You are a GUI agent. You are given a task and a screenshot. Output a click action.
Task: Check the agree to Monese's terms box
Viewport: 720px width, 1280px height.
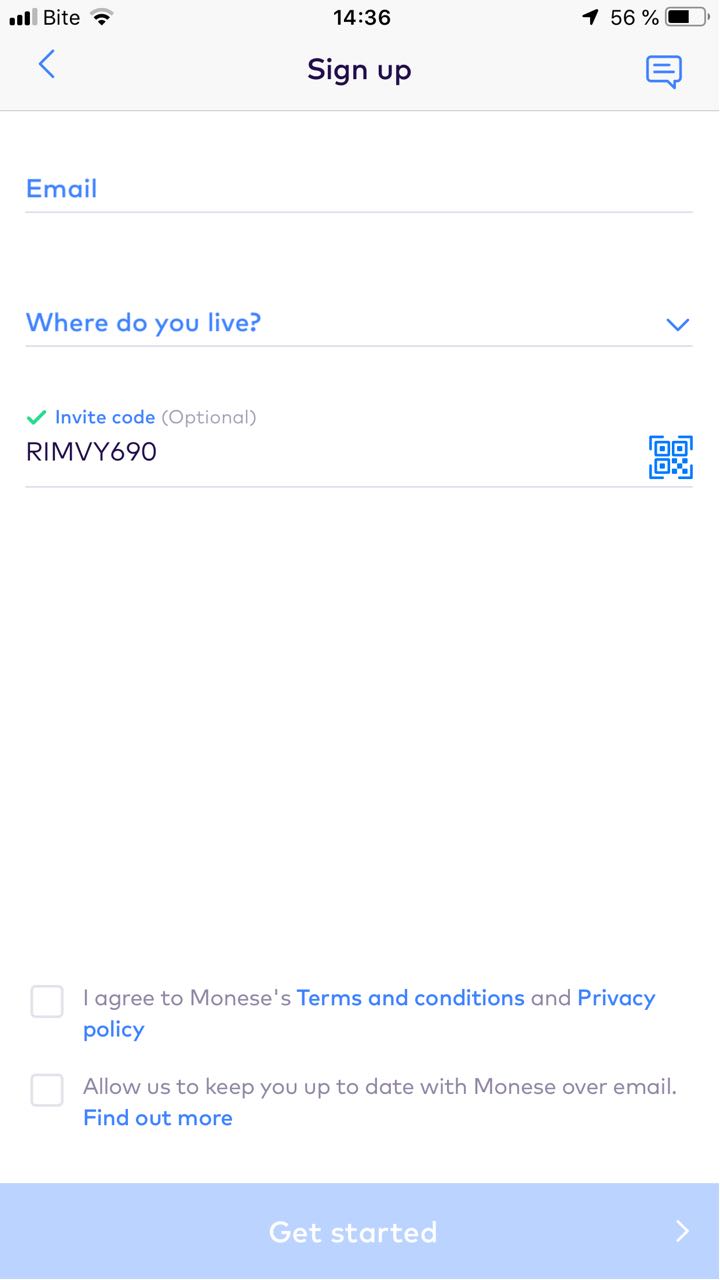point(47,1001)
